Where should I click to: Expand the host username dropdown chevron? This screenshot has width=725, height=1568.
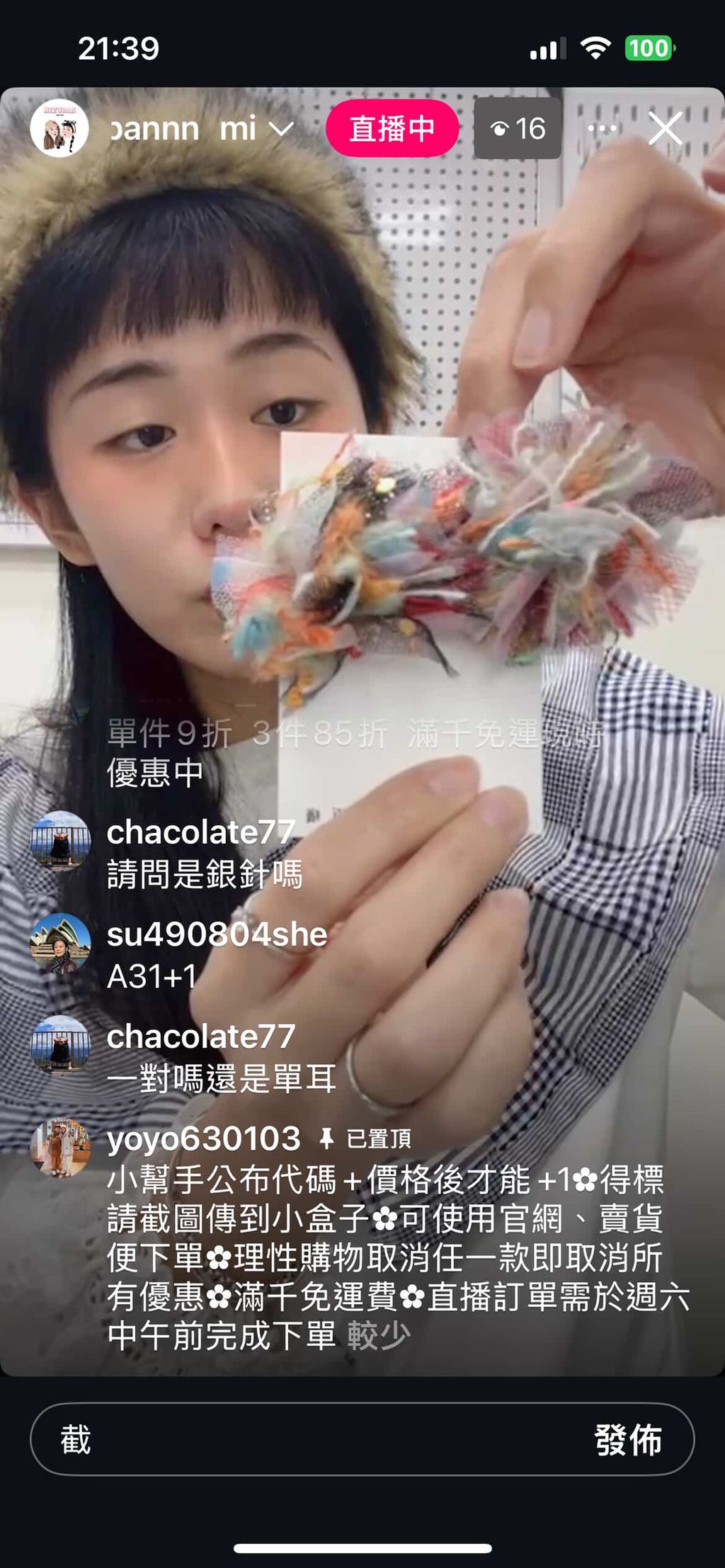click(281, 129)
